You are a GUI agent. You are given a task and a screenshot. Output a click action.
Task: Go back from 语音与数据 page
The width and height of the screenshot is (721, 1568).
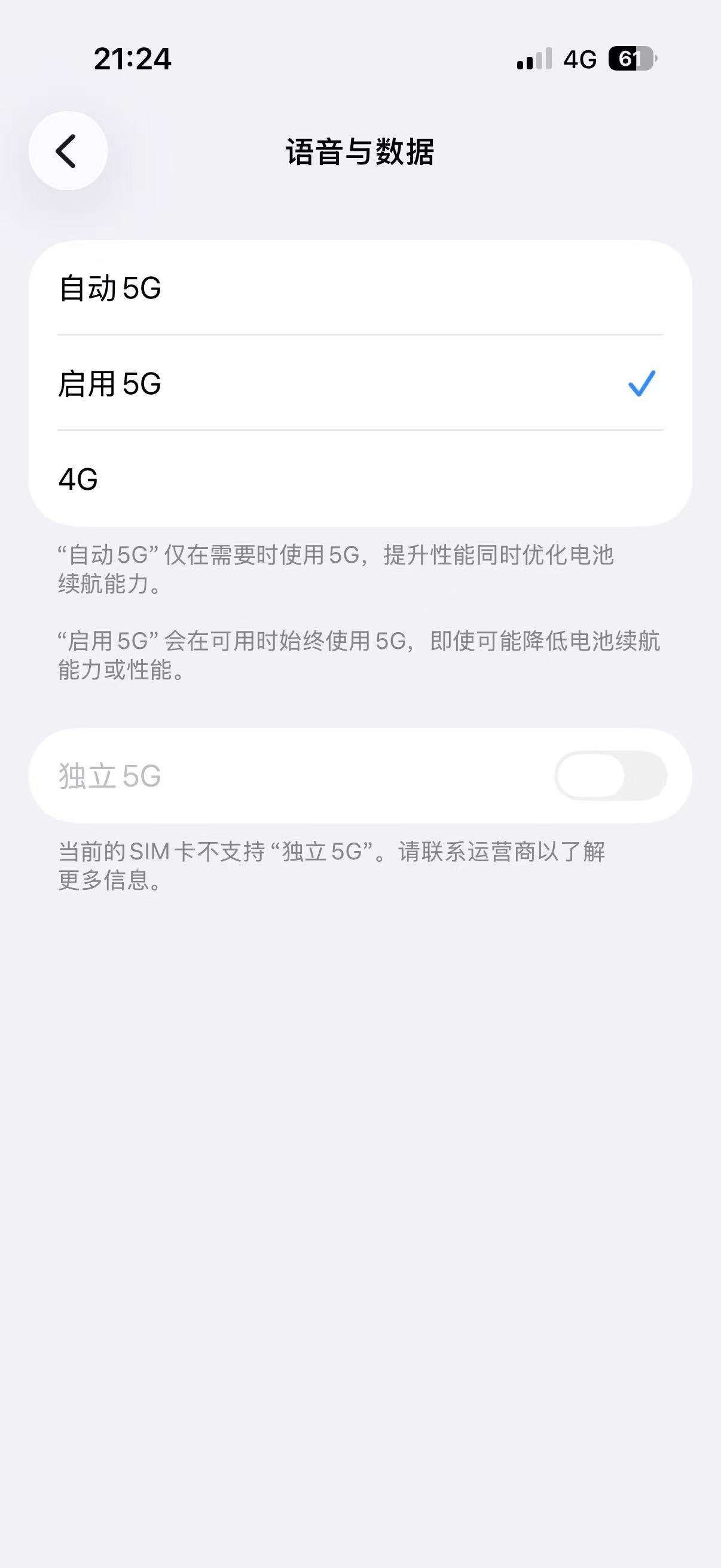68,151
